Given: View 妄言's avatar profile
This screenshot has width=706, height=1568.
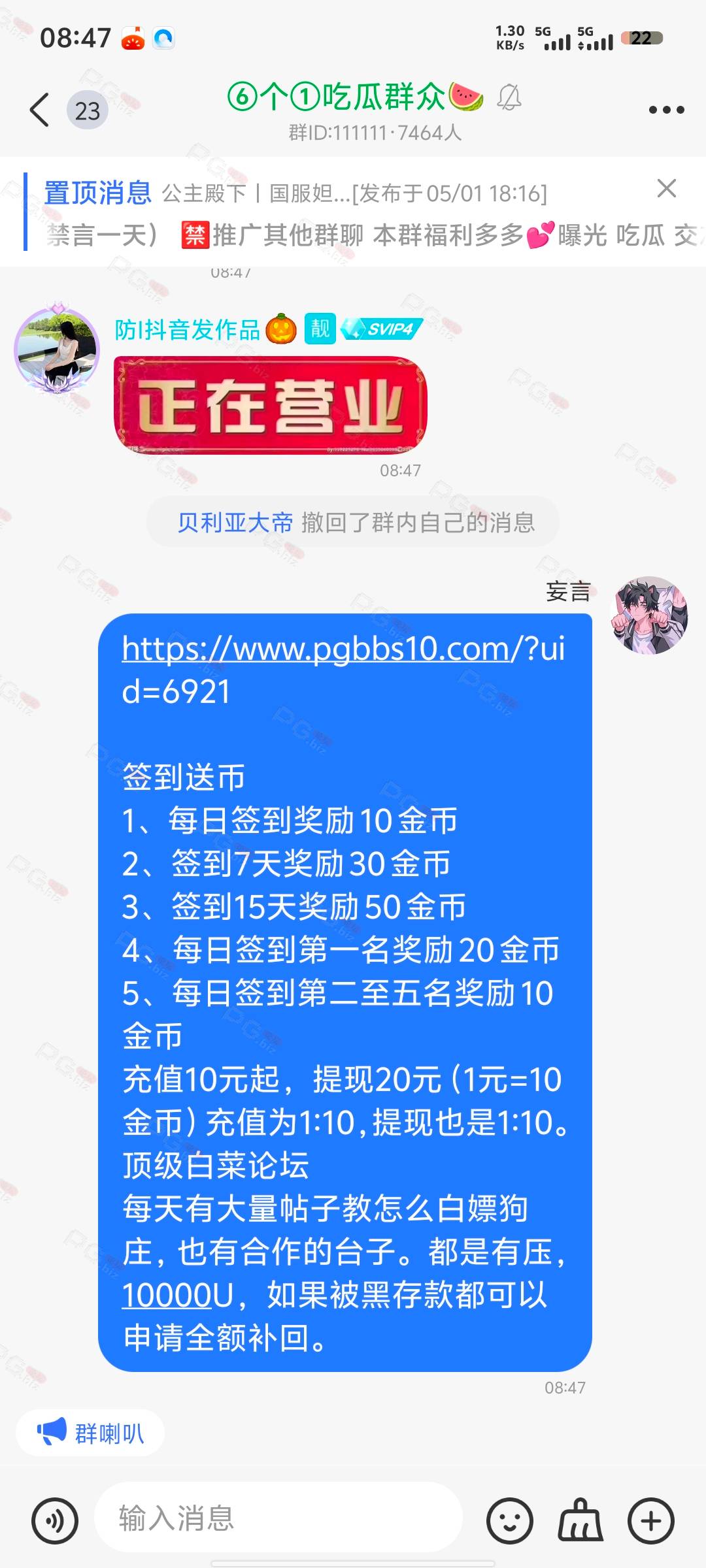Looking at the screenshot, I should 649,615.
